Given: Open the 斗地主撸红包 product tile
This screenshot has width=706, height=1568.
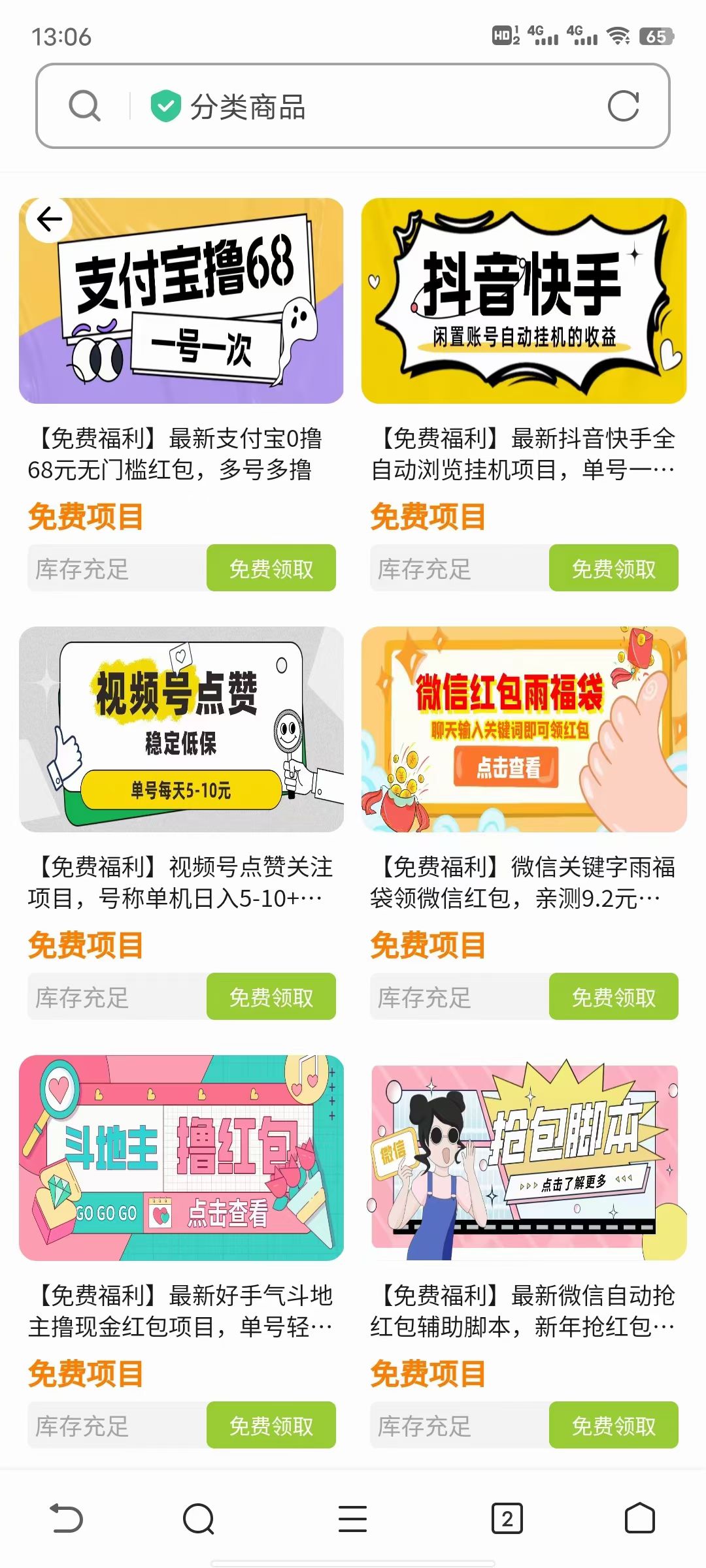Looking at the screenshot, I should 181,1158.
